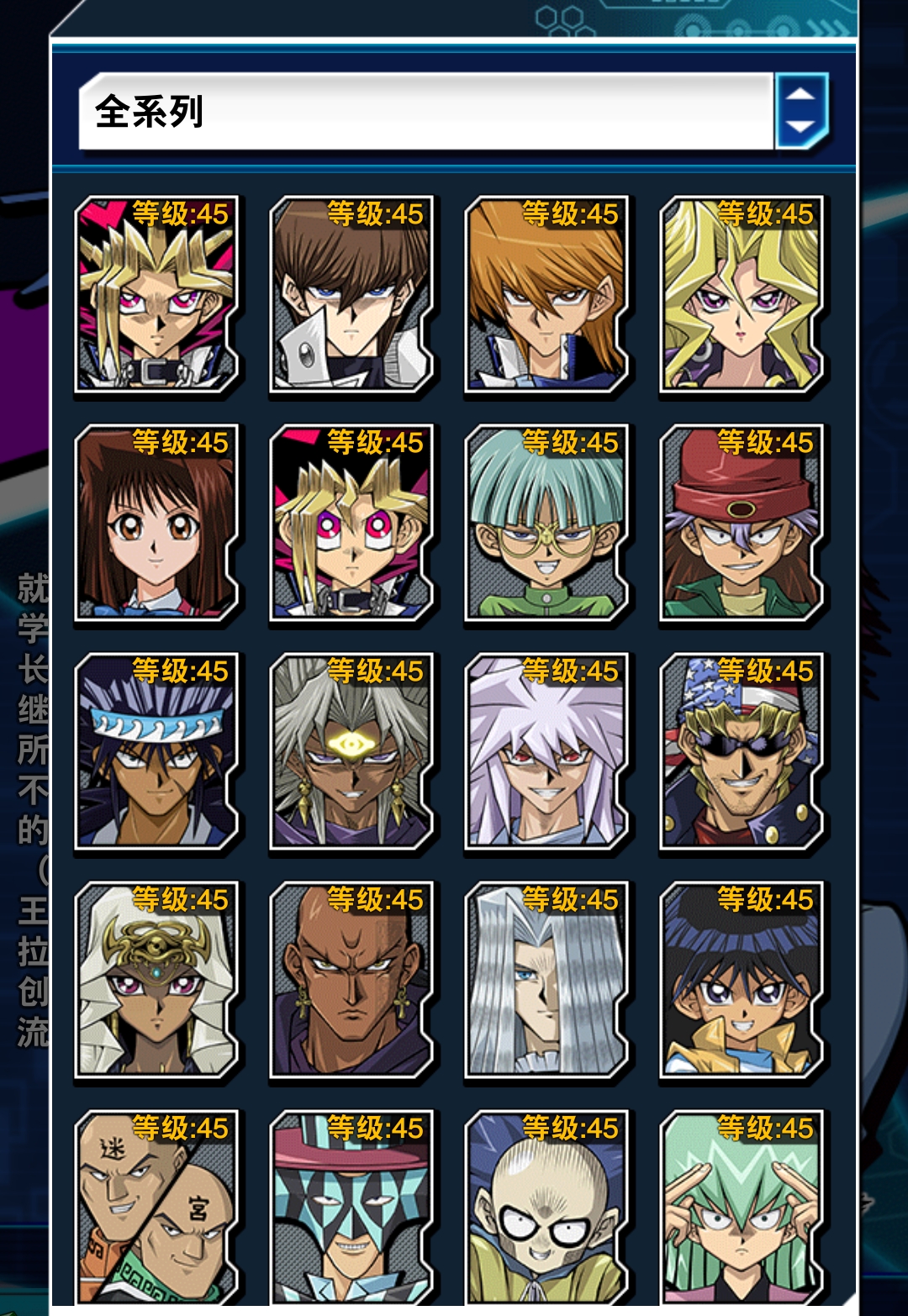908x1316 pixels.
Task: Open the 全系列 series dropdown
Action: 801,112
